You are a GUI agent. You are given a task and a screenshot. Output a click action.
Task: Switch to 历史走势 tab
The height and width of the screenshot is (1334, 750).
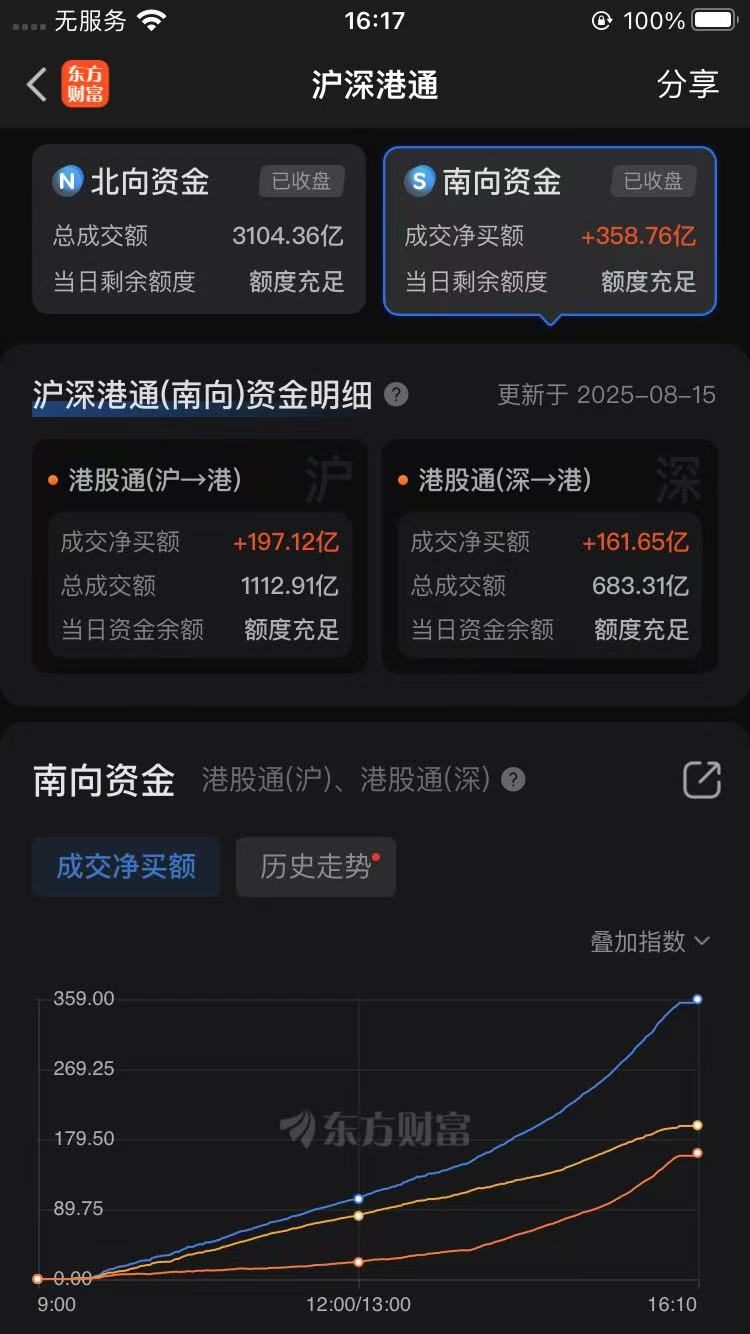click(x=316, y=866)
